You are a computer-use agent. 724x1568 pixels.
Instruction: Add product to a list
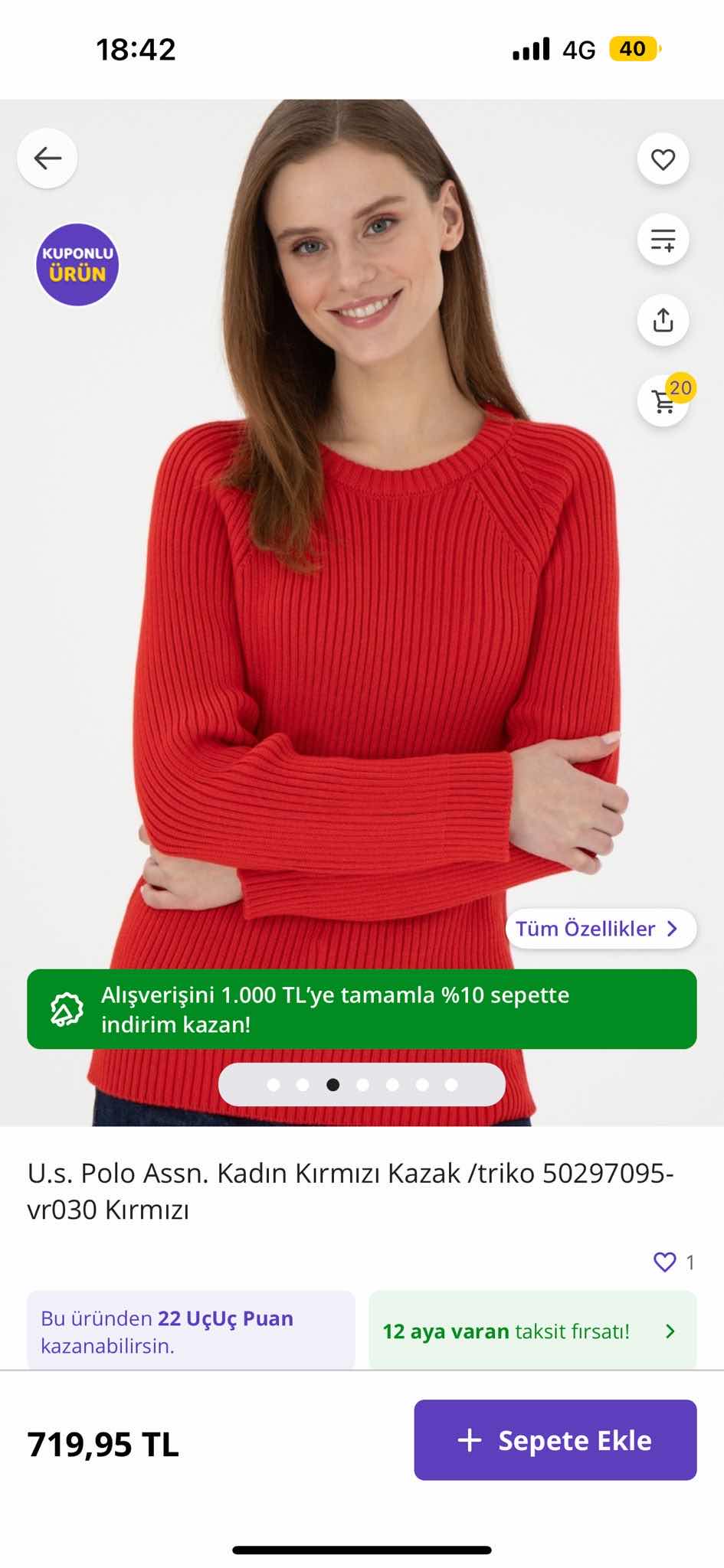[663, 240]
